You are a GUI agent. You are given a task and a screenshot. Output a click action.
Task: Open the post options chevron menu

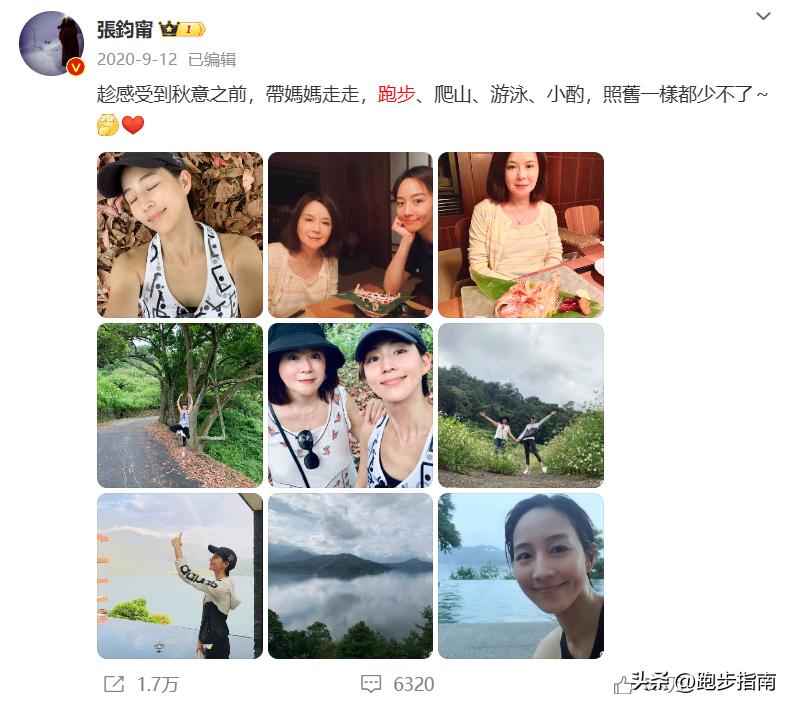763,17
